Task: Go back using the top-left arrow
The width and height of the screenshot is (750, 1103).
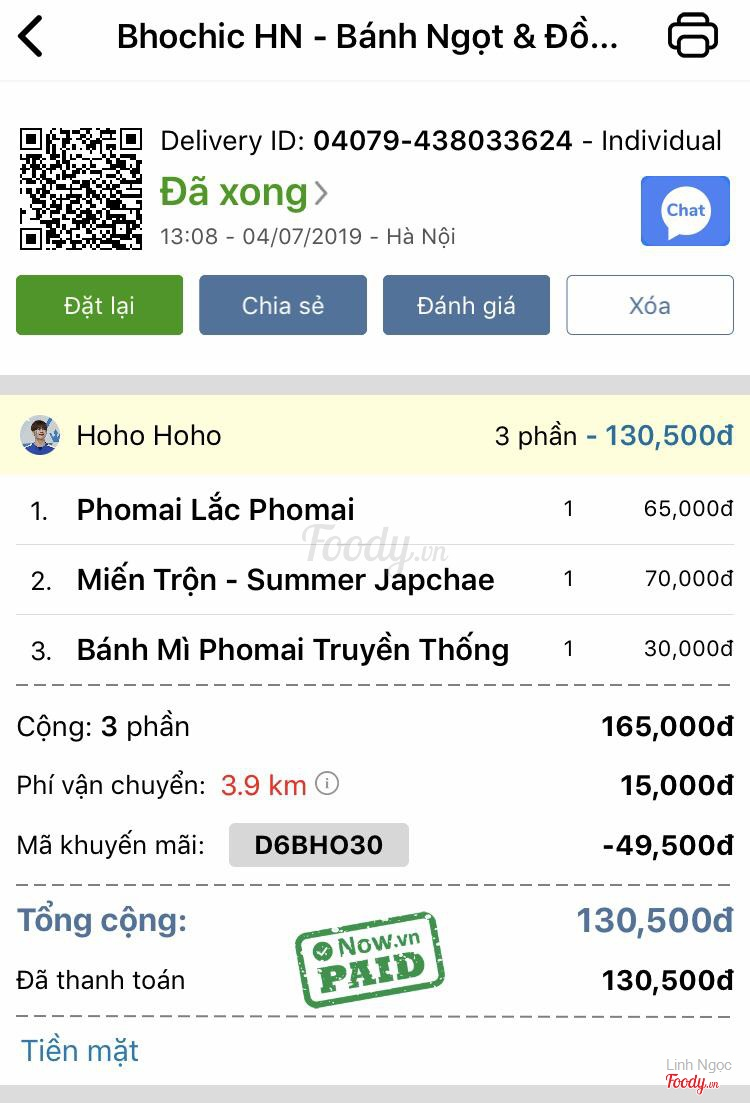Action: [x=32, y=37]
